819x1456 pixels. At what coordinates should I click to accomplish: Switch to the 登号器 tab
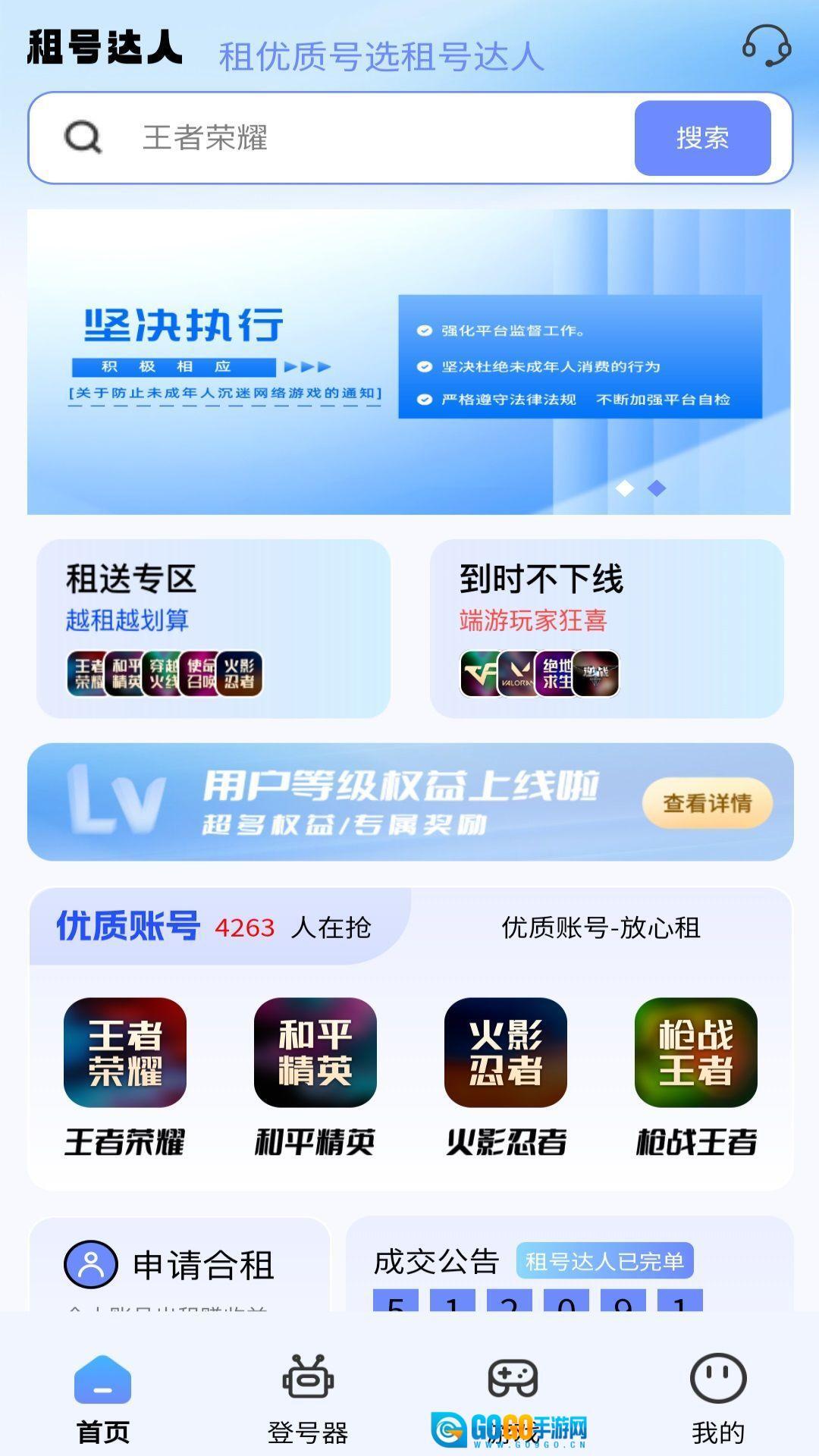tap(308, 1398)
